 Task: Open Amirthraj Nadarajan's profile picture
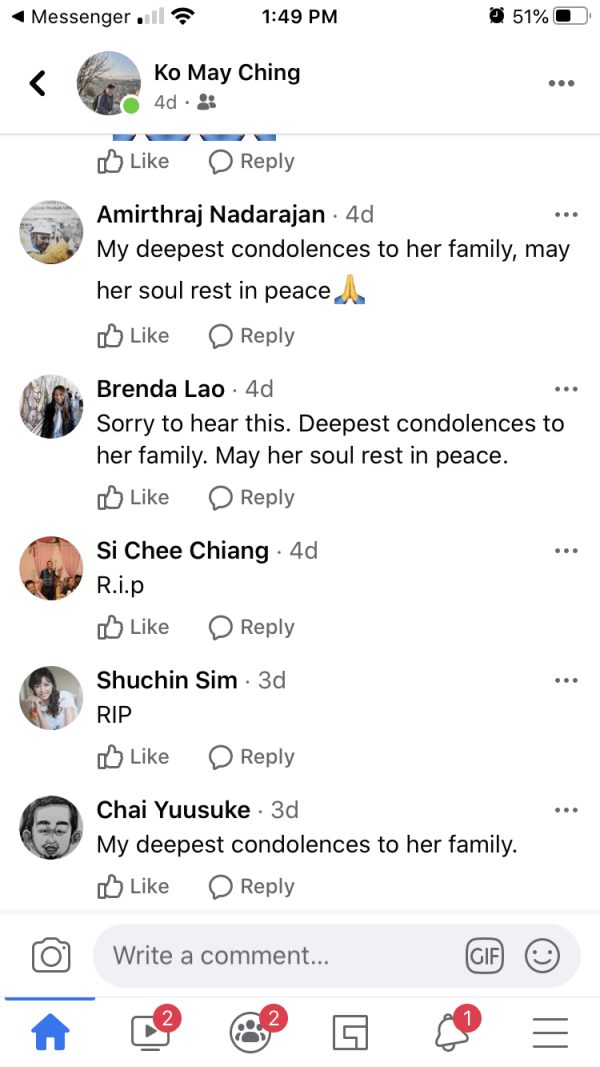point(51,231)
